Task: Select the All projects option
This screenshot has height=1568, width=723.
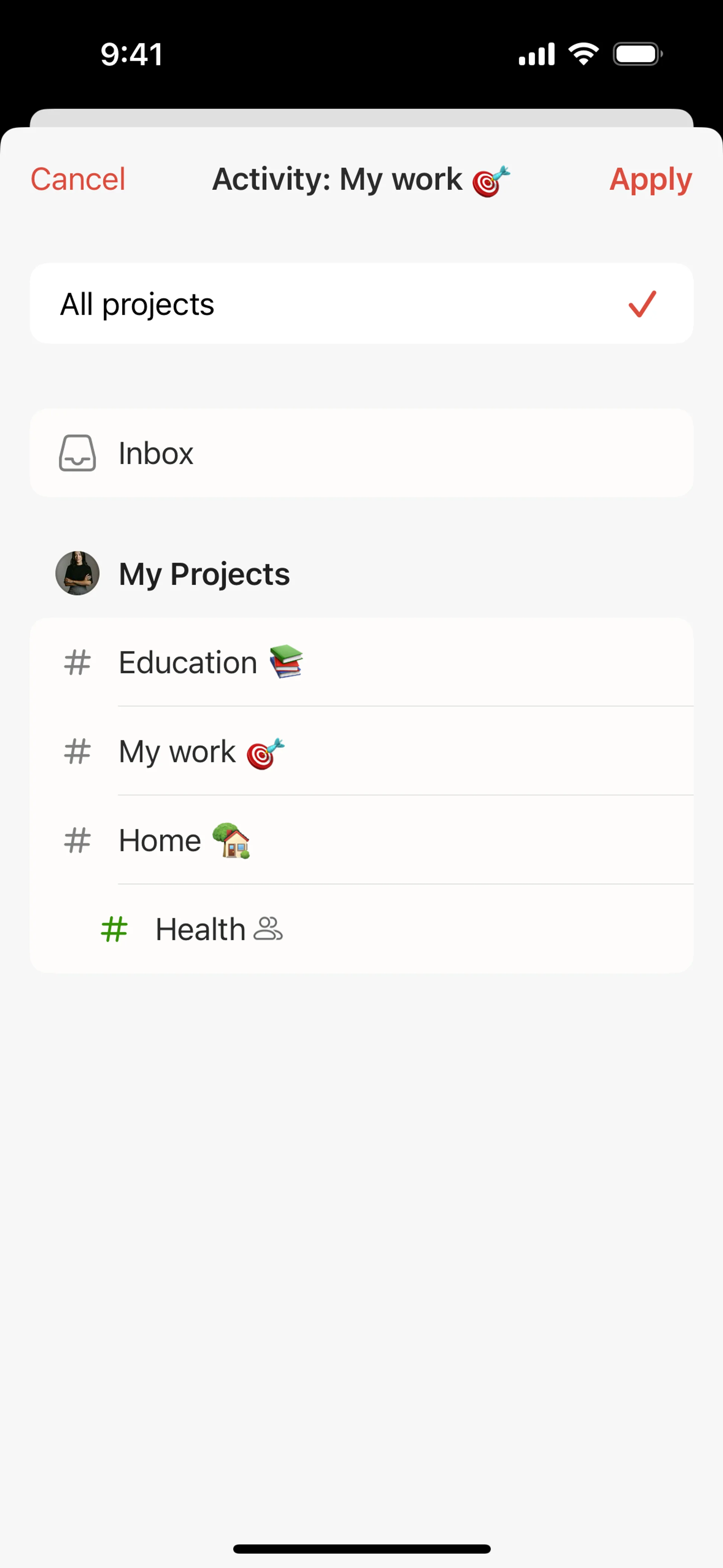Action: (361, 304)
